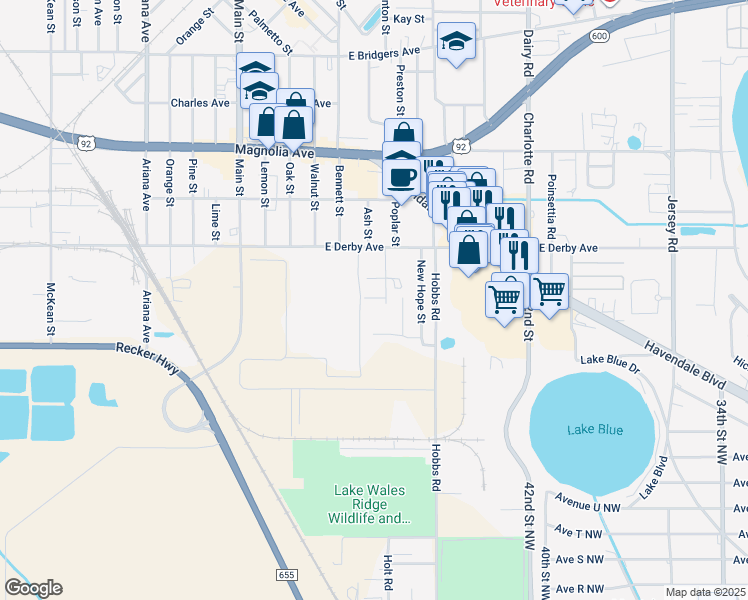Screen dimensions: 748x600
Task: Select the rightmost shopping cart marker
Action: click(549, 292)
